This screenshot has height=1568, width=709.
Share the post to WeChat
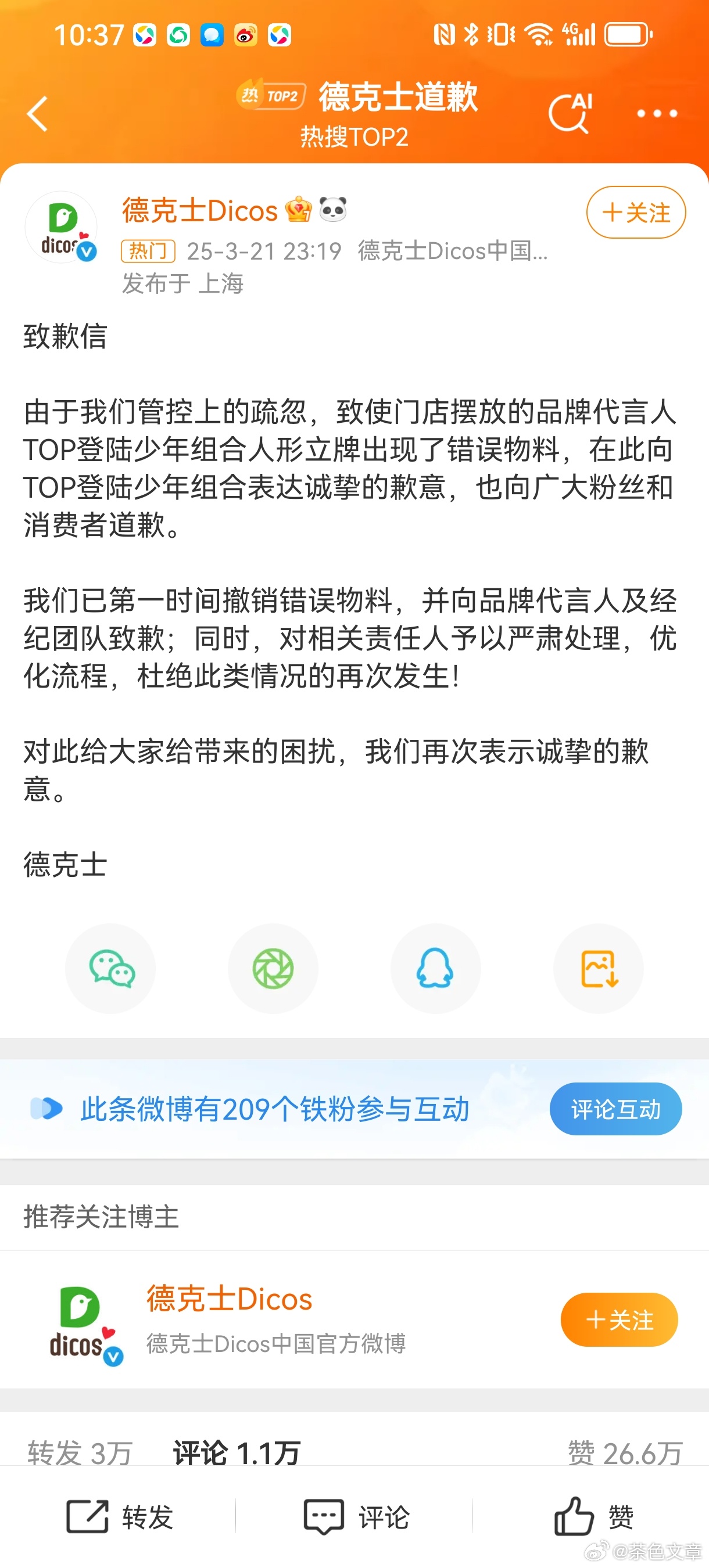click(111, 969)
